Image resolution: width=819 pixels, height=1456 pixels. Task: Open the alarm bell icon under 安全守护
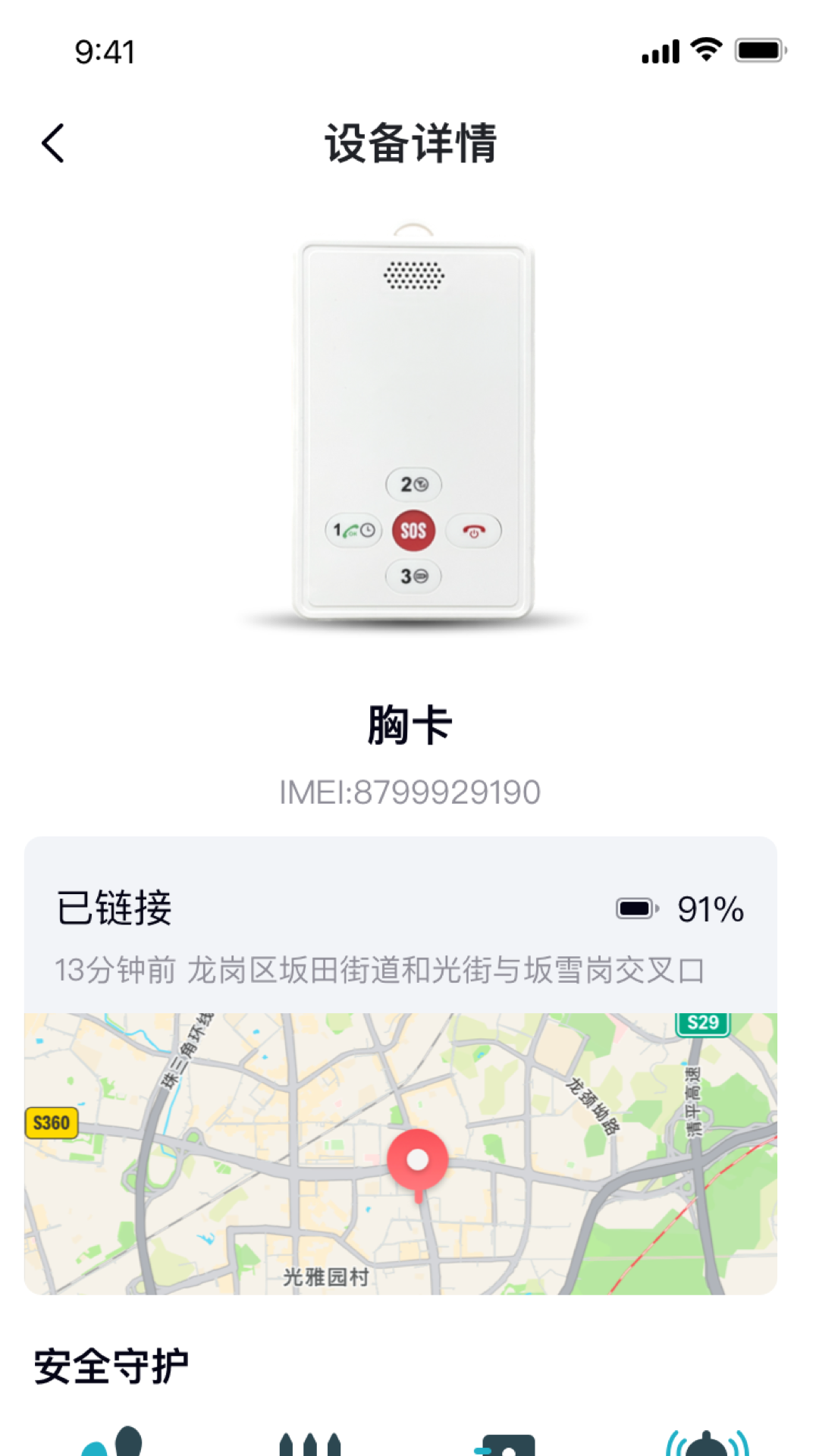click(x=707, y=1442)
